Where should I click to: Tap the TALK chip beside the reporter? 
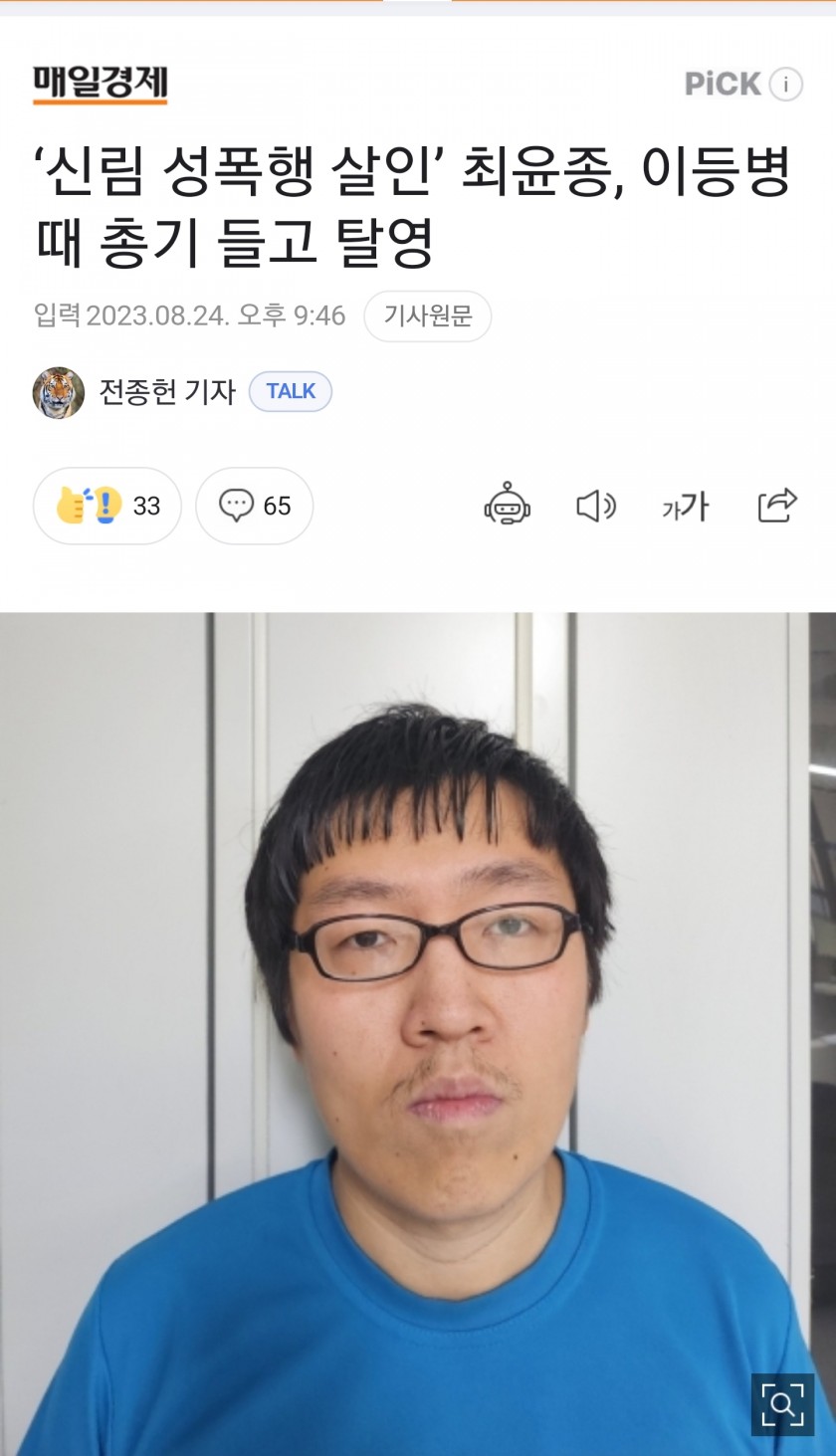click(x=291, y=392)
